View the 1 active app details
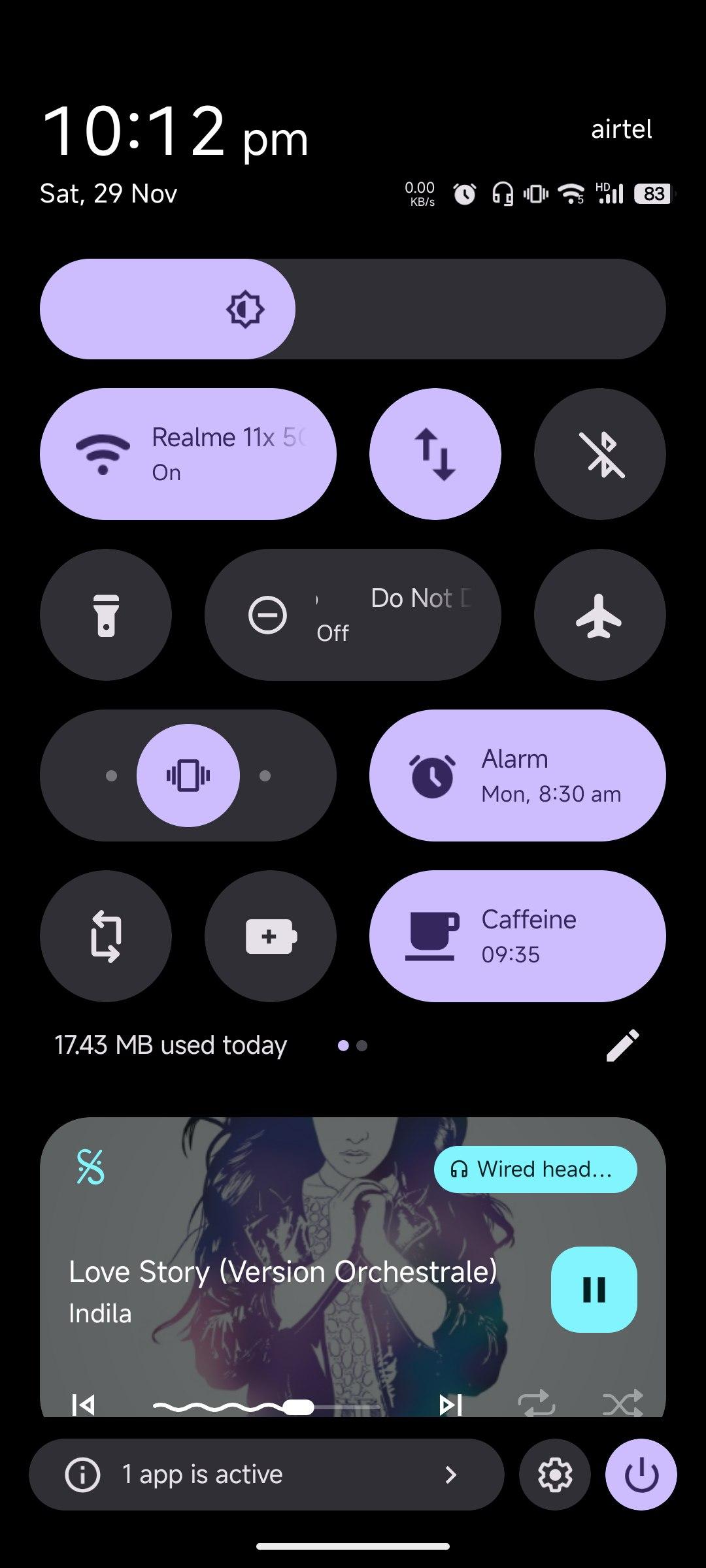Image resolution: width=706 pixels, height=1568 pixels. (x=267, y=1475)
